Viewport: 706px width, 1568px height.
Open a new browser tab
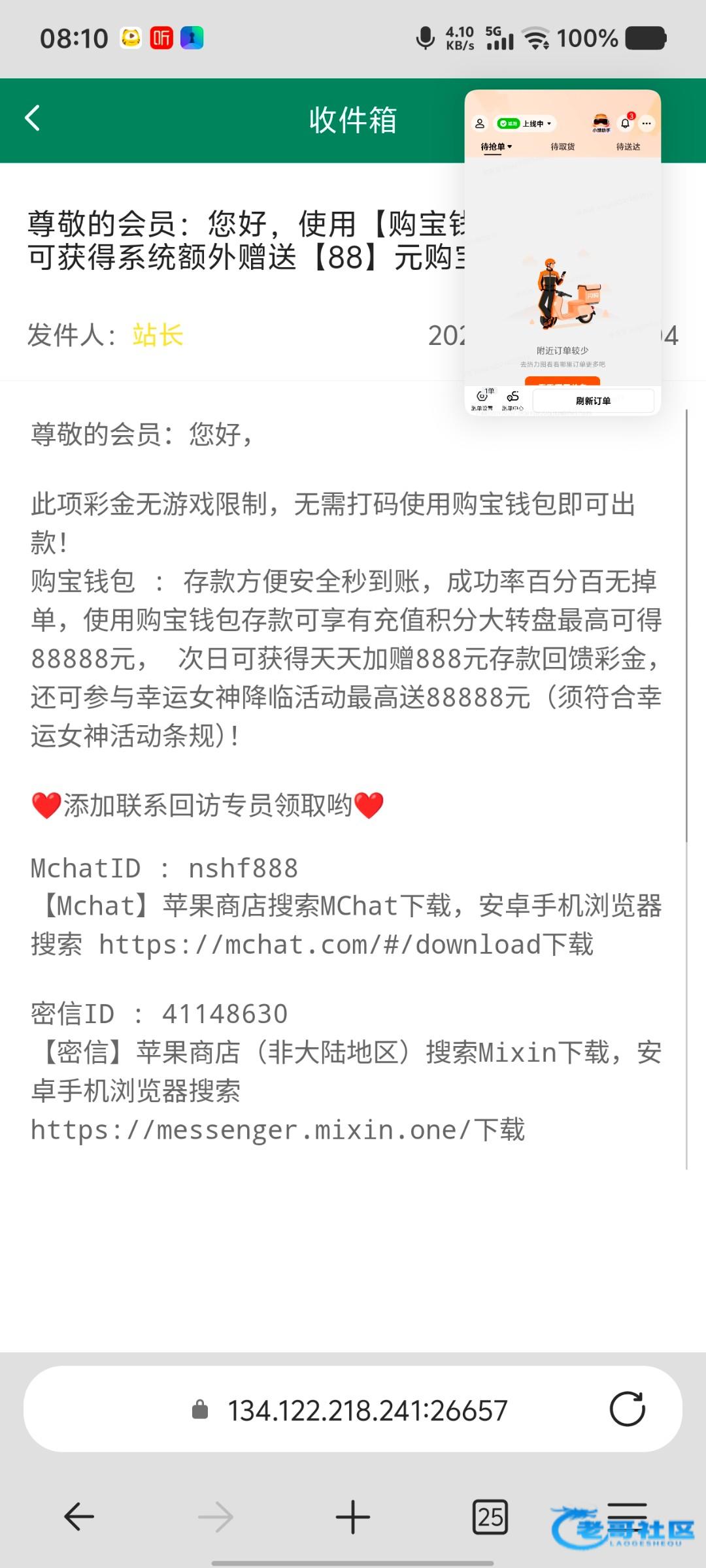353,1516
